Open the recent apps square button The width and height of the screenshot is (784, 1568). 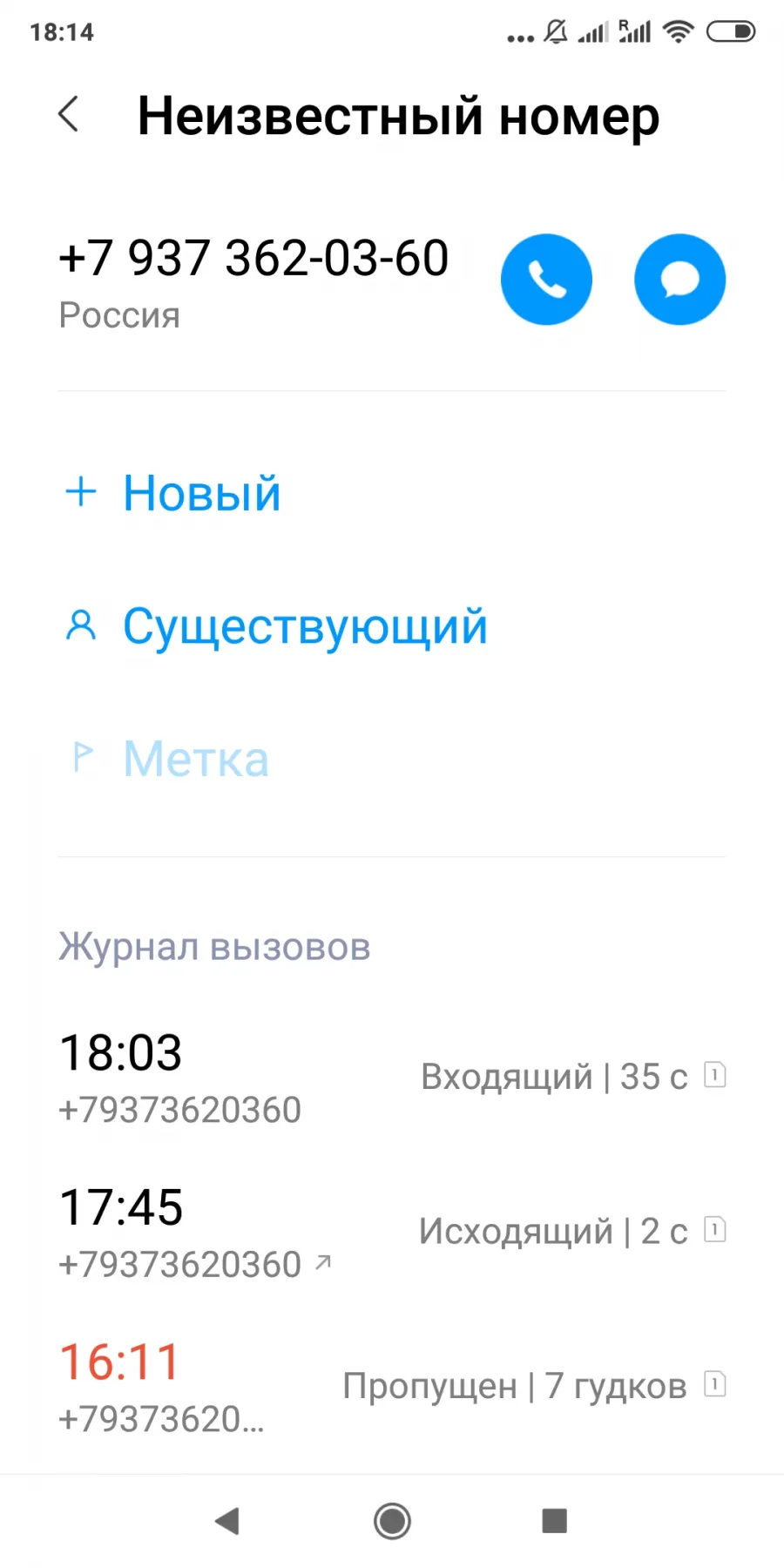tap(554, 1521)
